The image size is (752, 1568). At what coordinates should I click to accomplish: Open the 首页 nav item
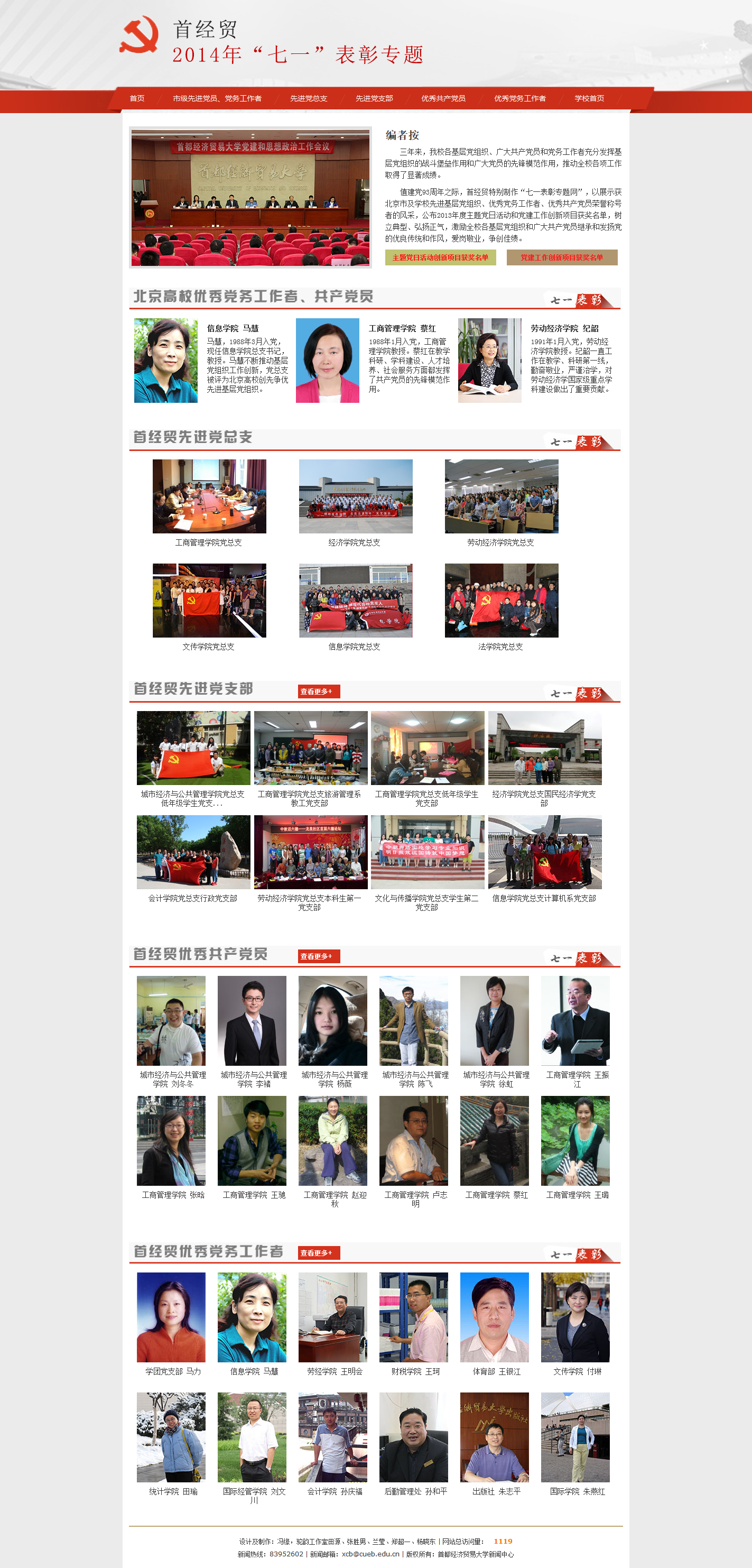point(137,98)
